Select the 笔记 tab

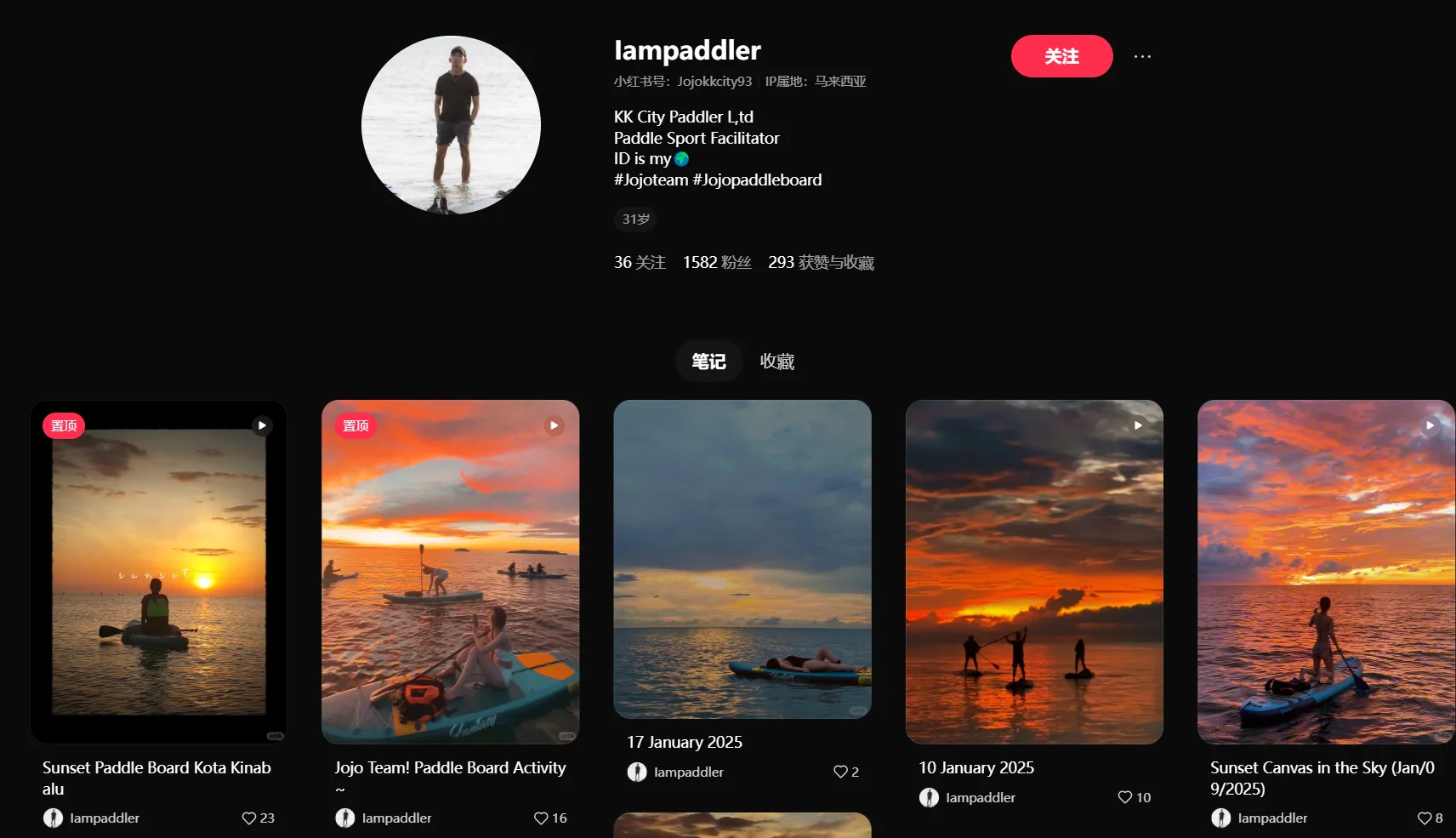[708, 362]
